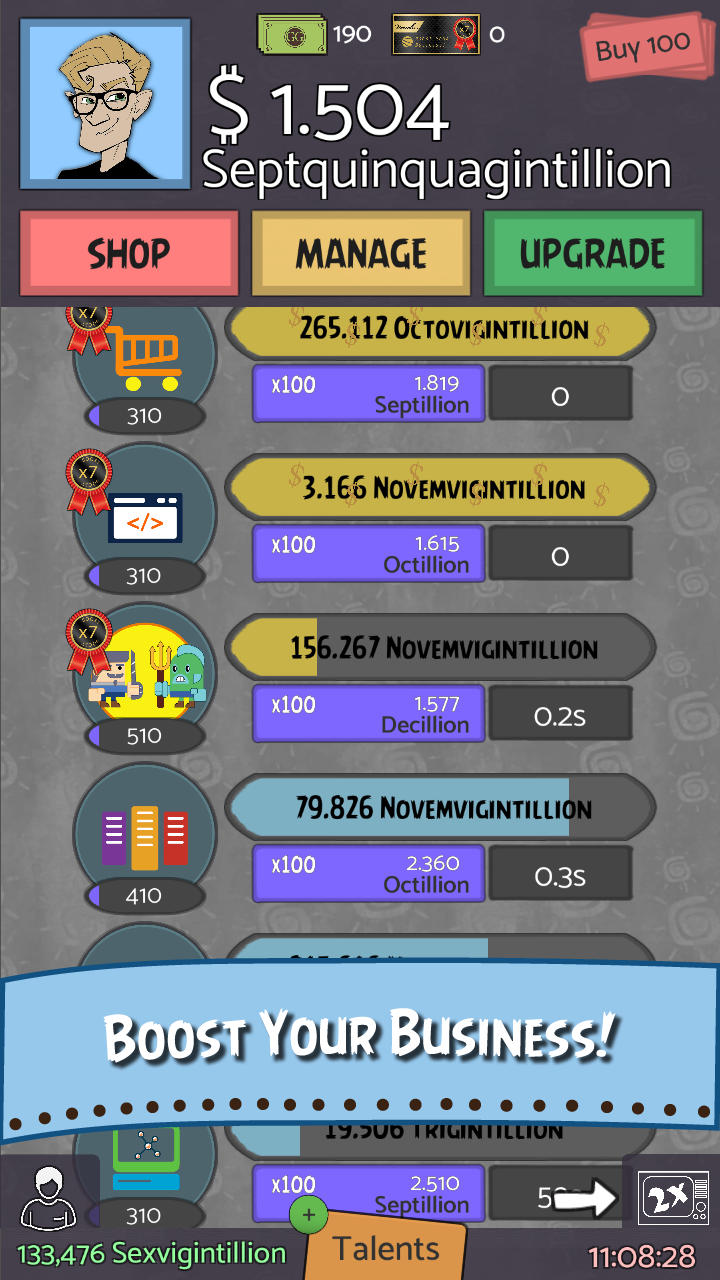720x1280 pixels.
Task: Buy x100 for 1.819 Septillion
Action: click(368, 393)
